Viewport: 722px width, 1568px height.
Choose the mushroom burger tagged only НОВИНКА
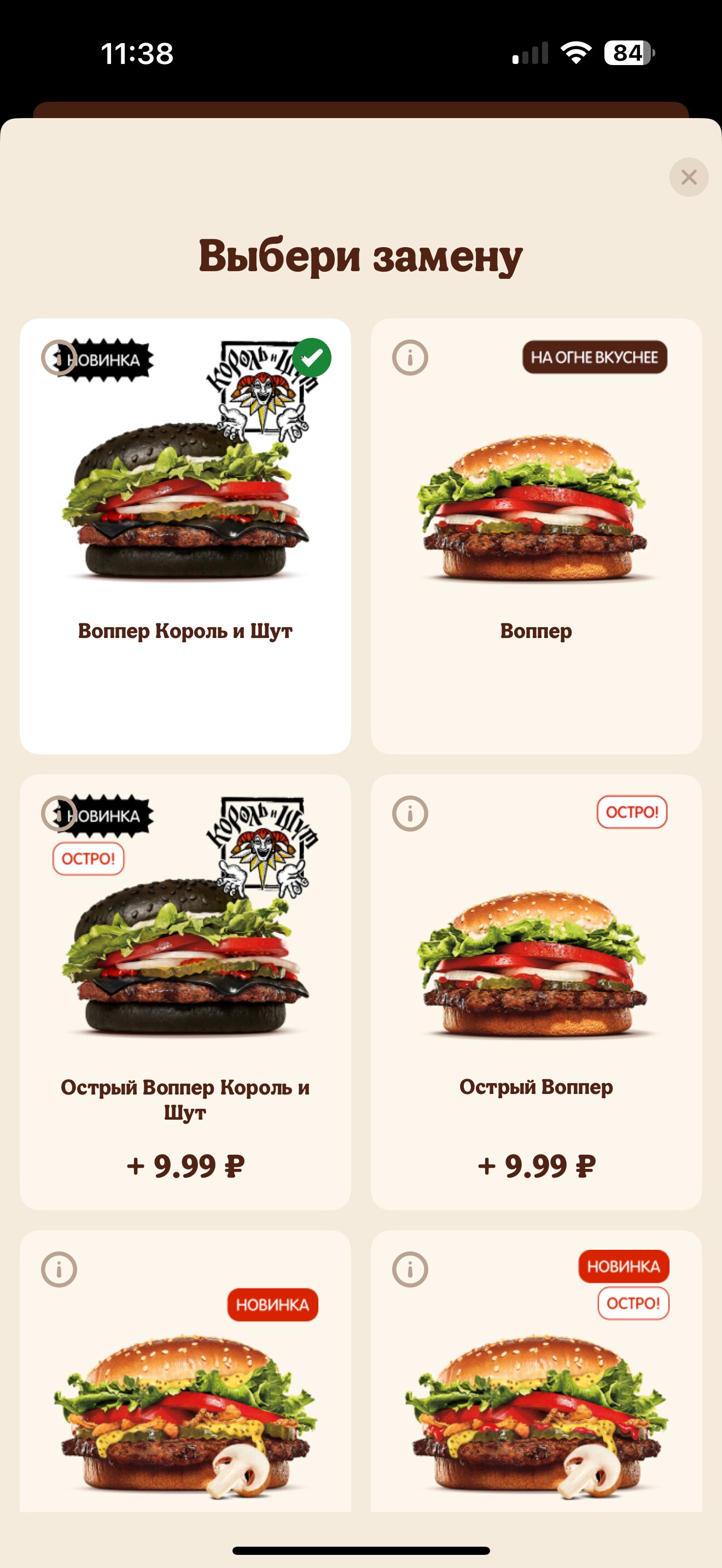point(185,1412)
